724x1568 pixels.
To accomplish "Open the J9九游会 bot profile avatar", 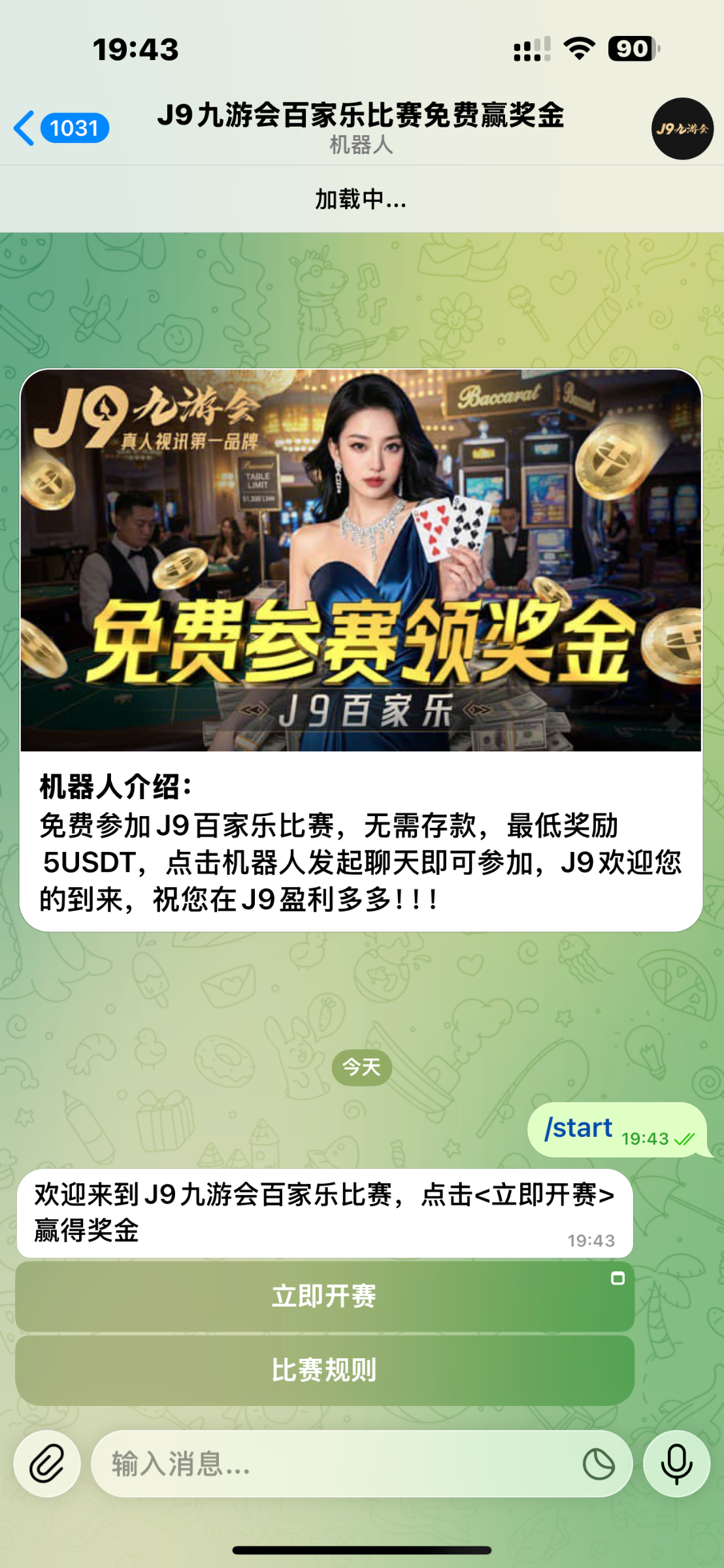I will [x=682, y=129].
